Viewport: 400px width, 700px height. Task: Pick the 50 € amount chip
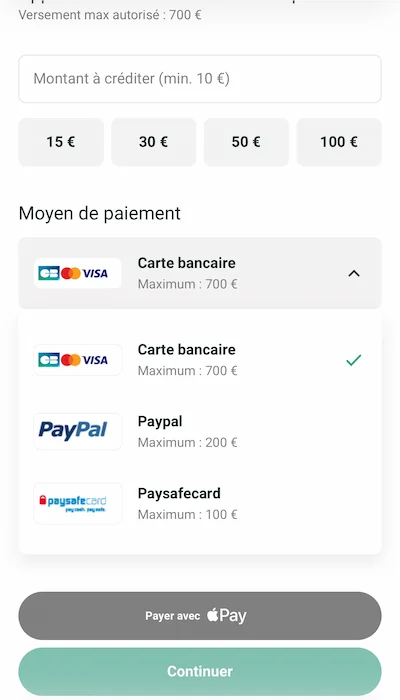coord(246,142)
